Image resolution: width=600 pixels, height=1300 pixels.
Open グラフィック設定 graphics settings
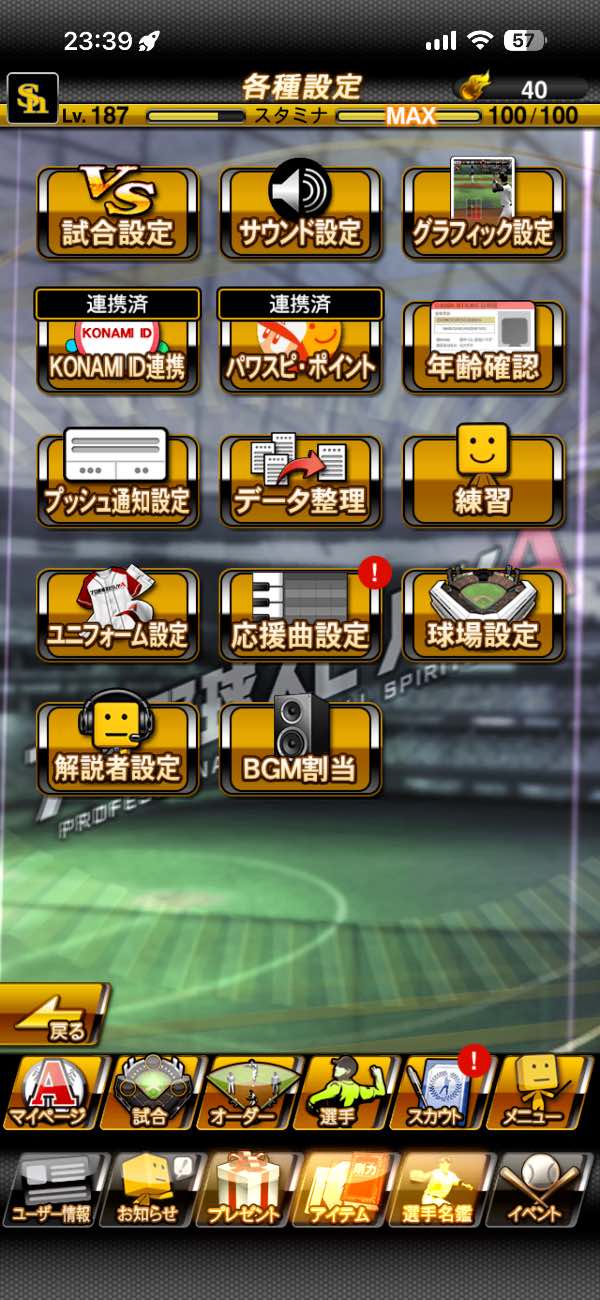click(483, 213)
